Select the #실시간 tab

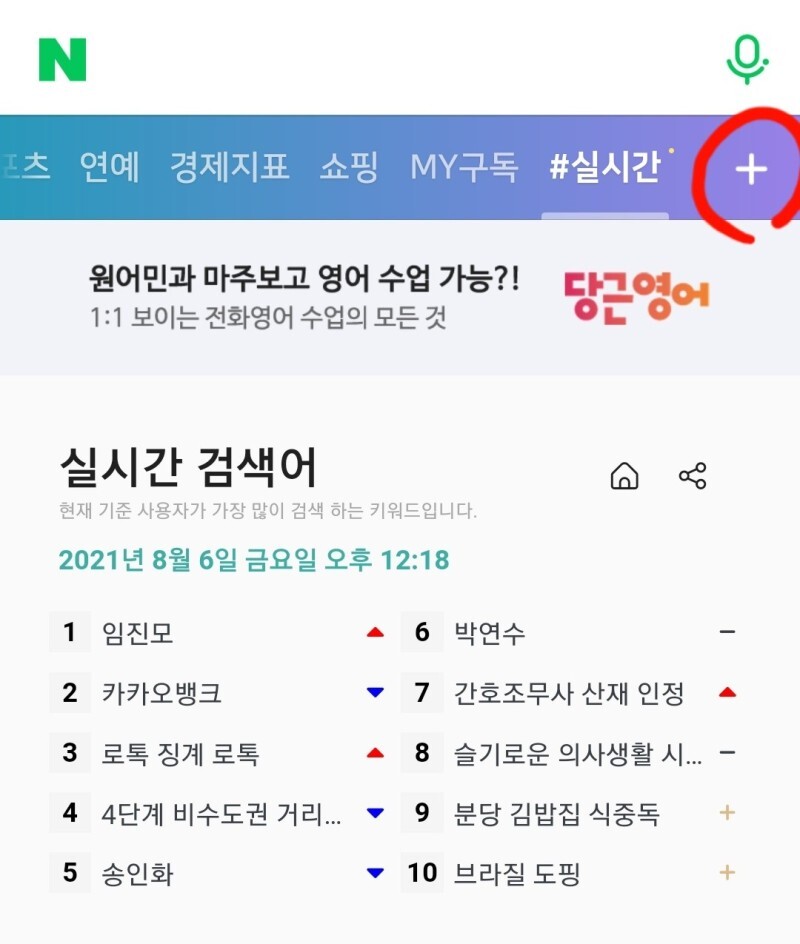coord(605,167)
